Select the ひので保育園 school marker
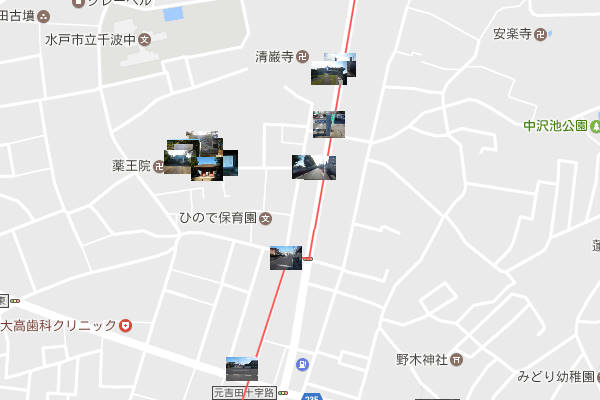 click(x=266, y=217)
